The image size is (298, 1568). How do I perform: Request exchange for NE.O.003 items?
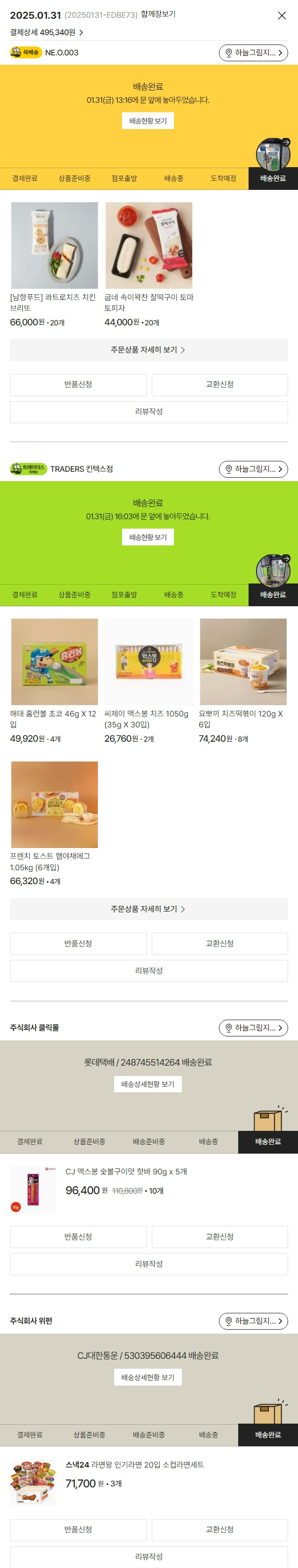(219, 385)
